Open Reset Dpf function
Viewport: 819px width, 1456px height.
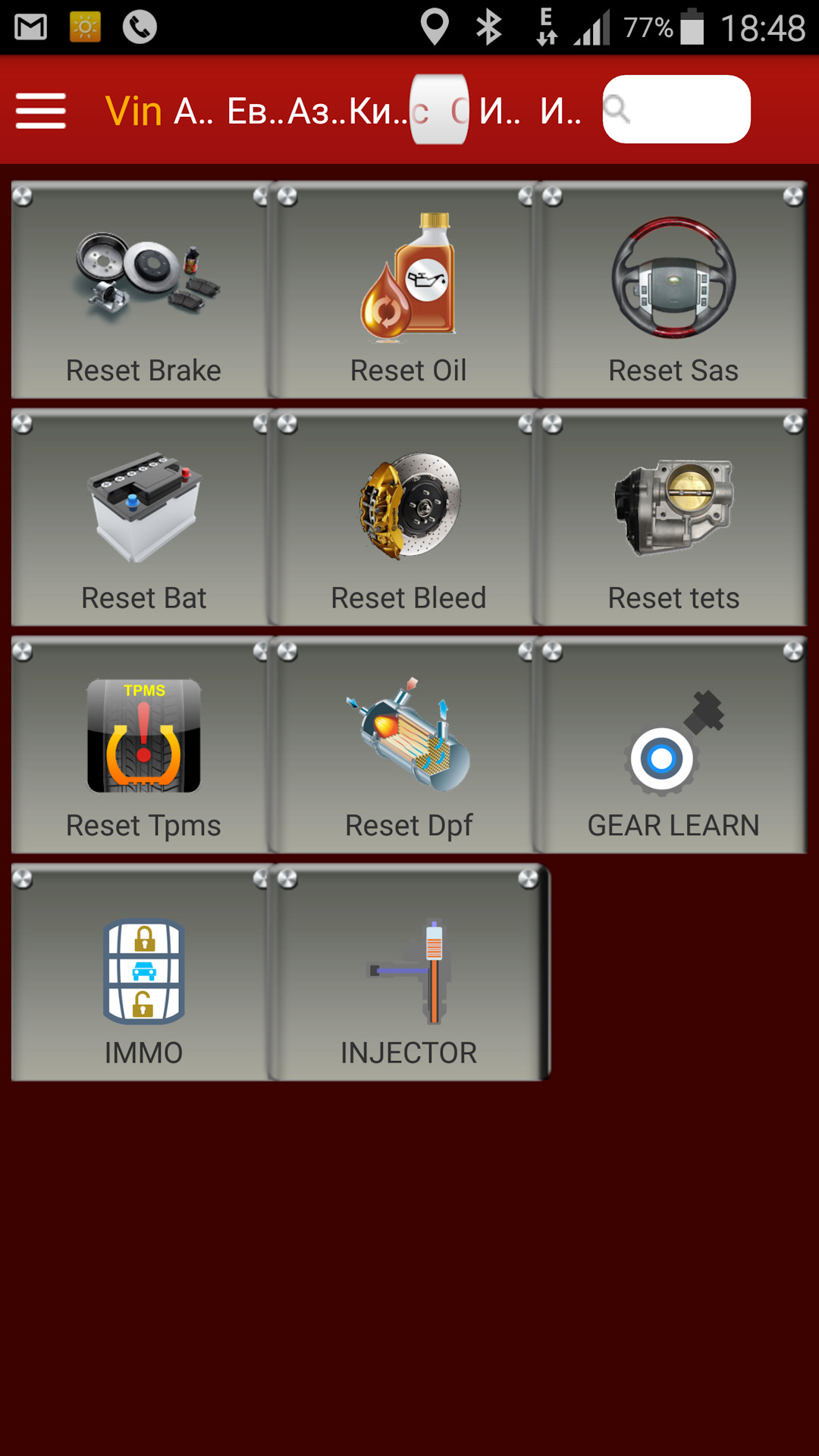[x=408, y=745]
